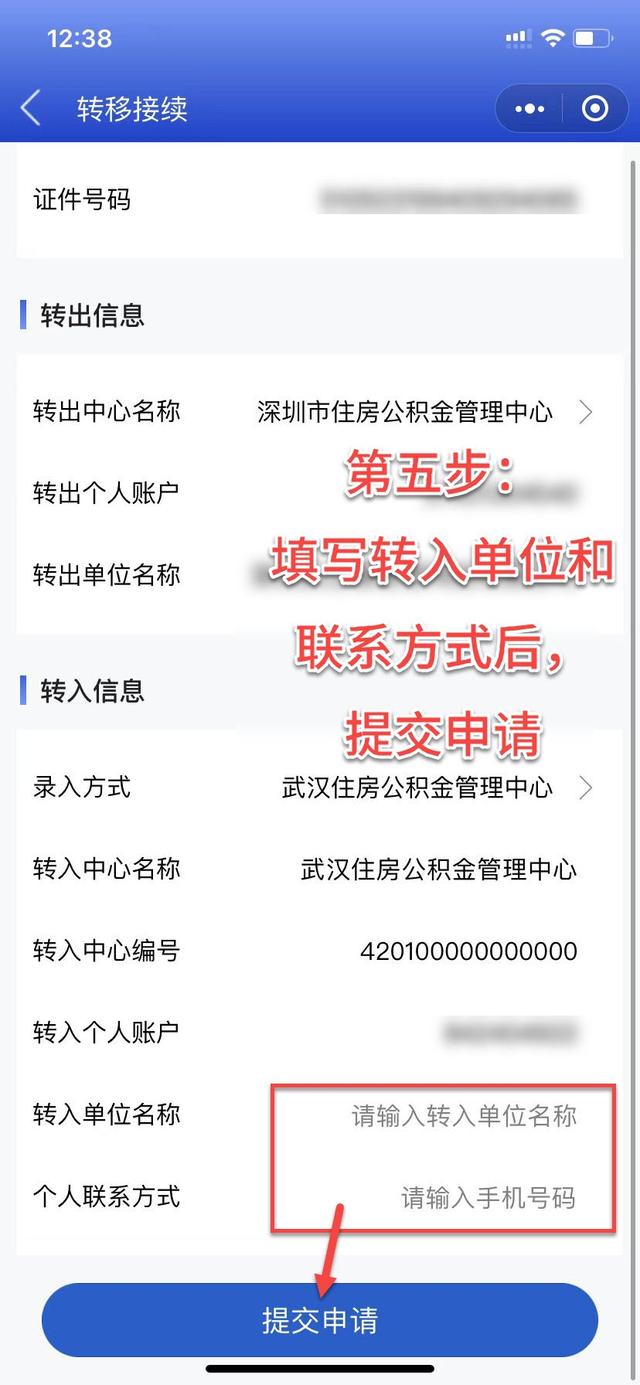Submit with the 提交申请 button
This screenshot has height=1385, width=640.
coord(319,1320)
